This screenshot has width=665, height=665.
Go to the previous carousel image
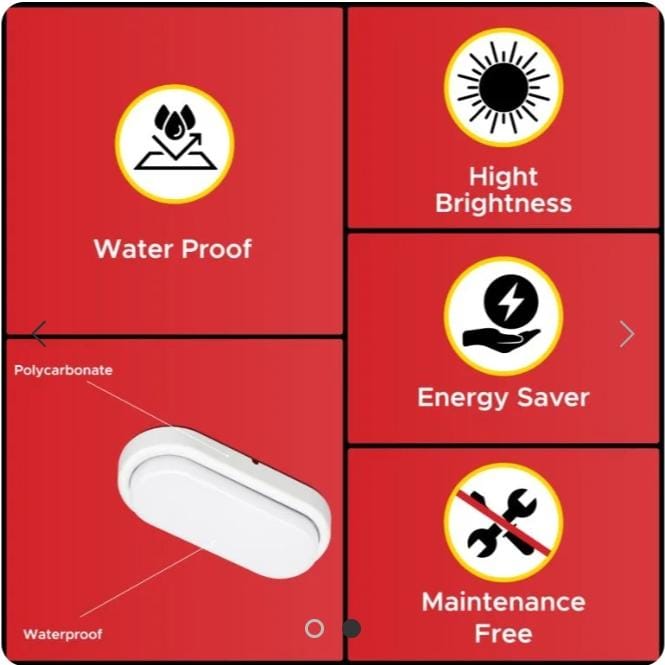38,333
